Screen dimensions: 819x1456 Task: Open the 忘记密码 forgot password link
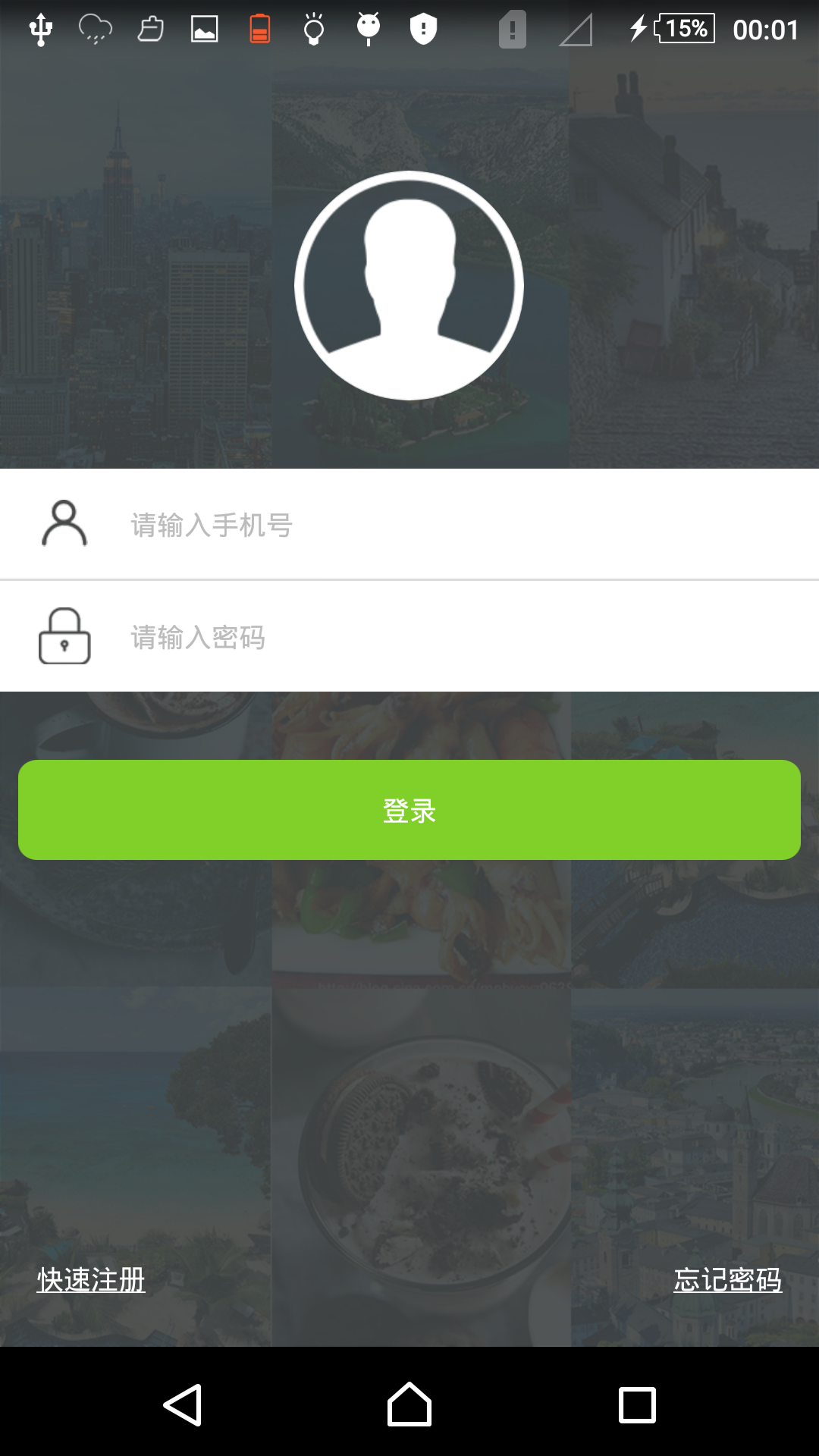pyautogui.click(x=727, y=1280)
